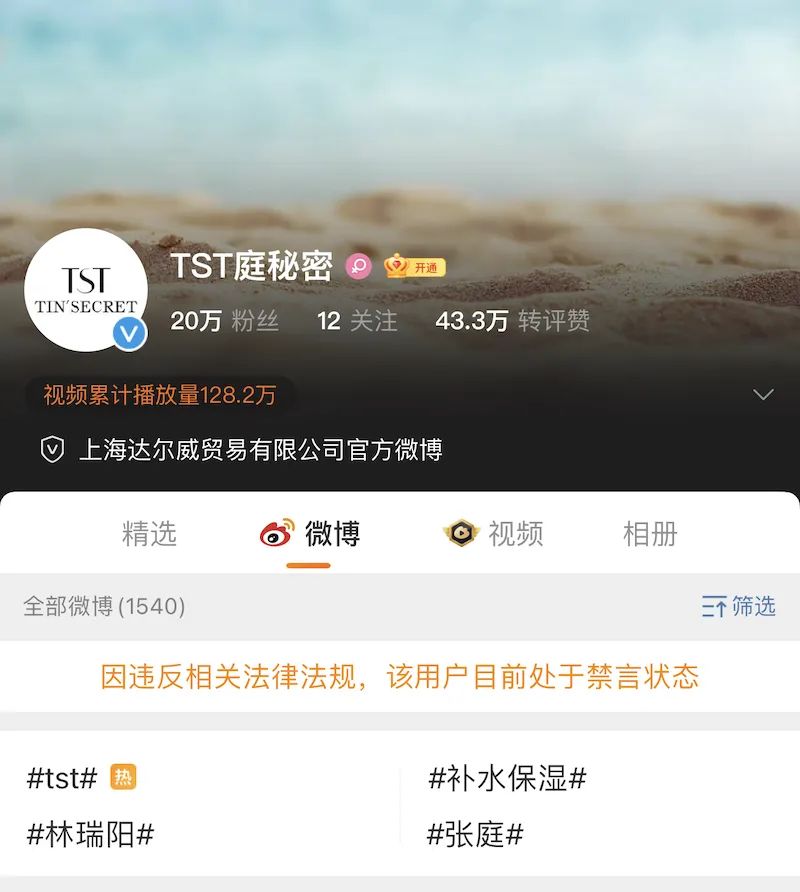Image resolution: width=800 pixels, height=892 pixels.
Task: Open the TST庭秘密 profile avatar
Action: click(85, 290)
